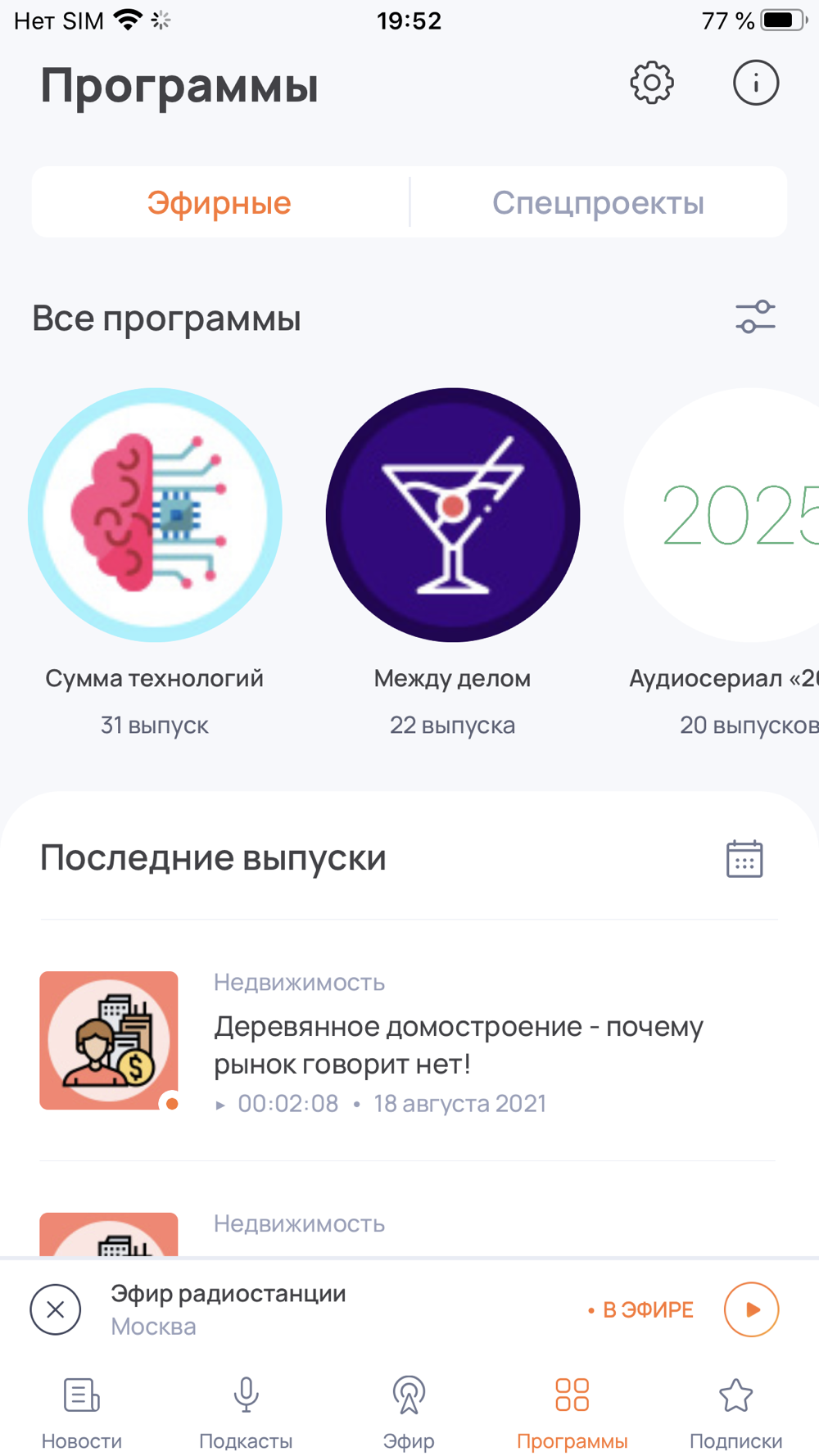Switch to the Спецпроекты tab
819x1456 pixels.
coord(598,202)
